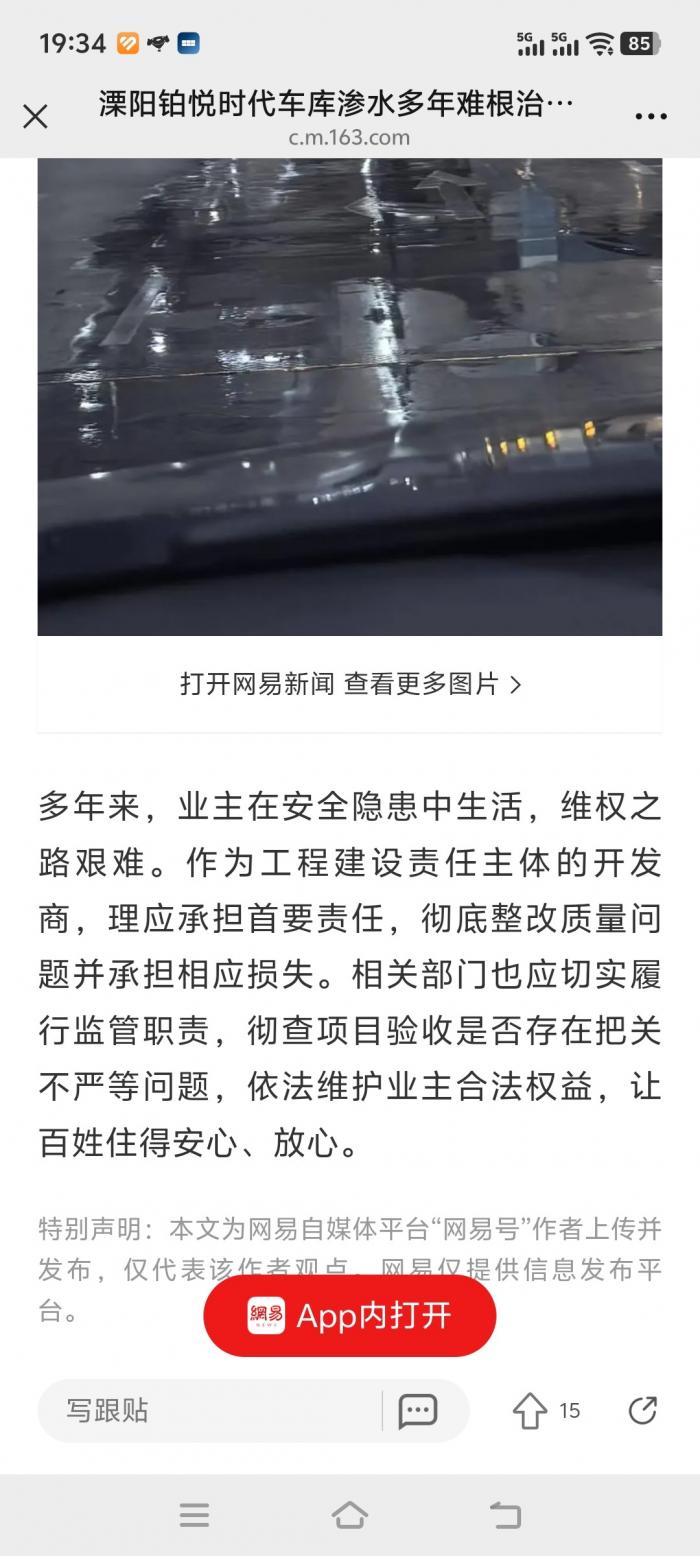Go back with system navigation button
This screenshot has width=700, height=1556.
[x=505, y=1515]
